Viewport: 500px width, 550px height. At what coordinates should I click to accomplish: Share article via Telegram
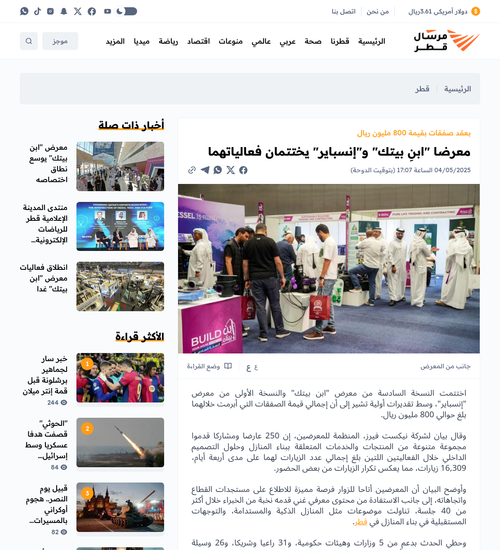pyautogui.click(x=205, y=170)
